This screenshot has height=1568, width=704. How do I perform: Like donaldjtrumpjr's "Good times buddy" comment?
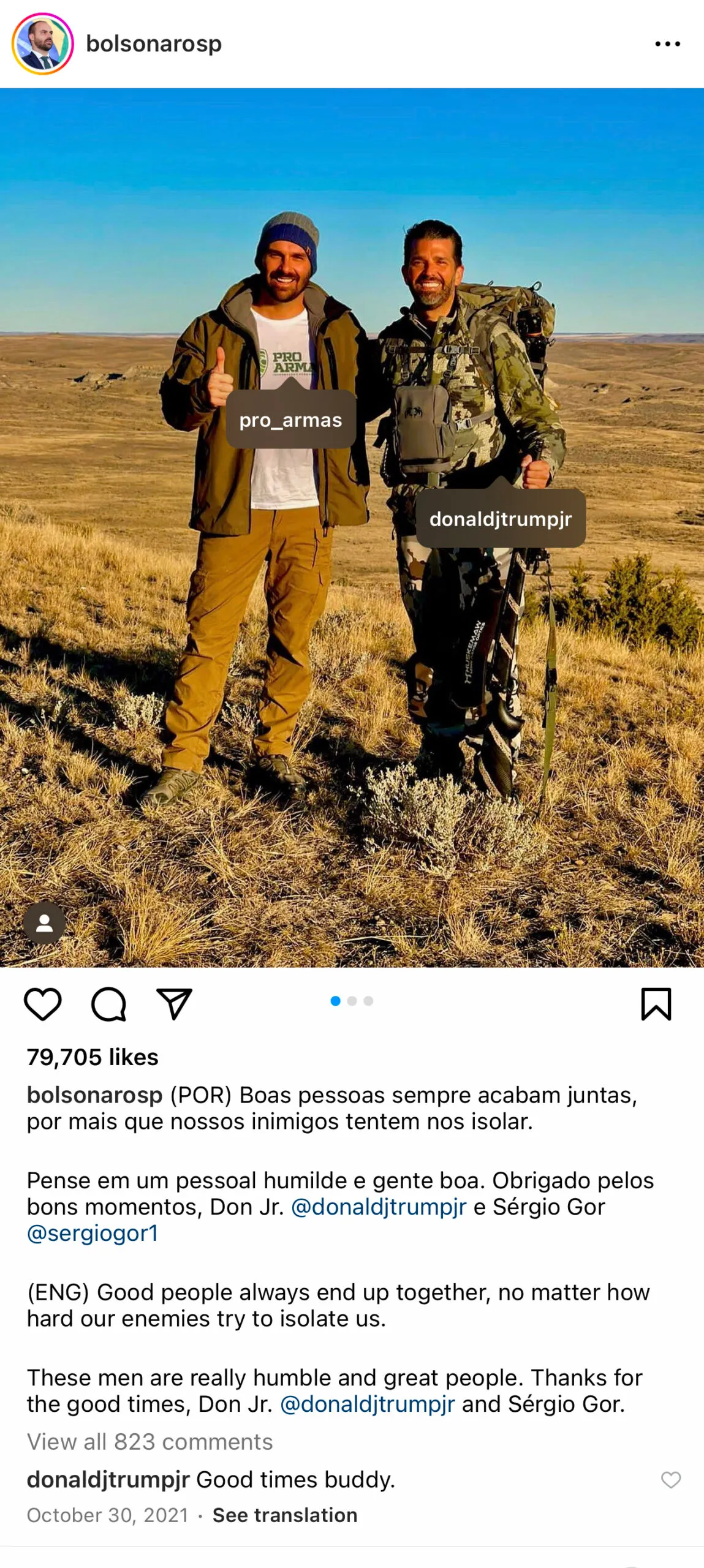[x=671, y=1480]
